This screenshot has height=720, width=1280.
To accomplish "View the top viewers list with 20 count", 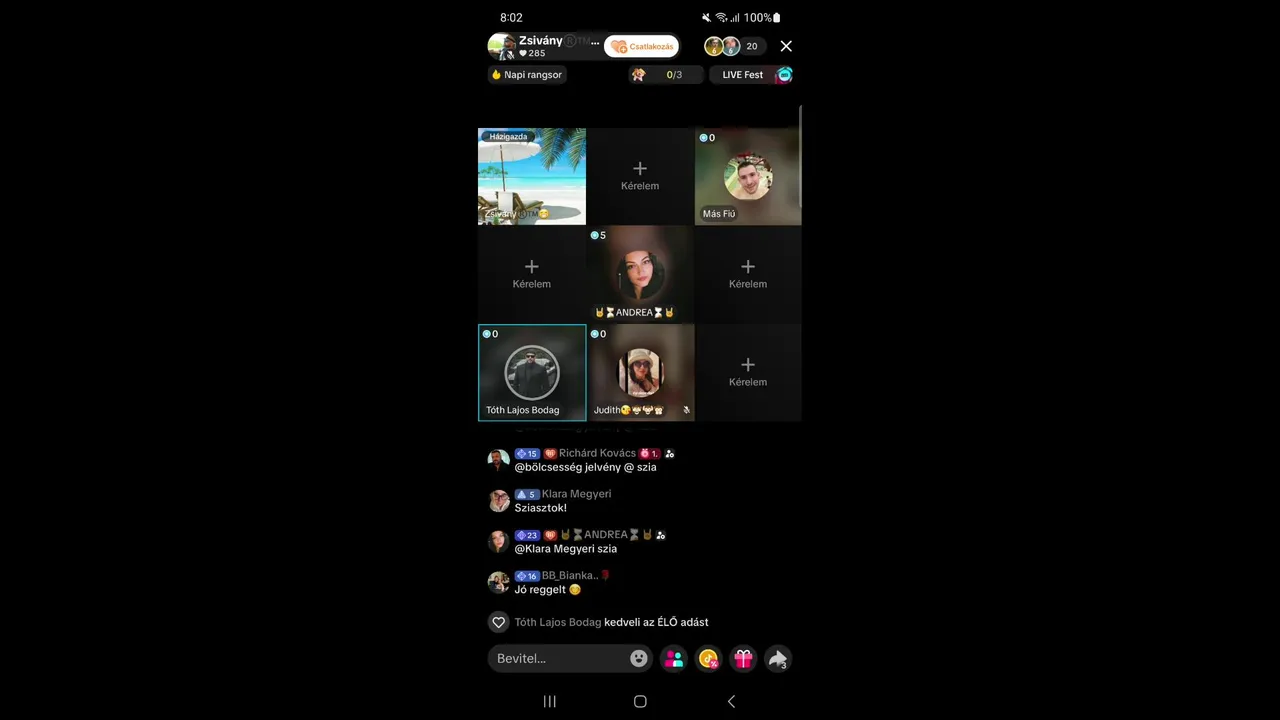I will tap(735, 46).
